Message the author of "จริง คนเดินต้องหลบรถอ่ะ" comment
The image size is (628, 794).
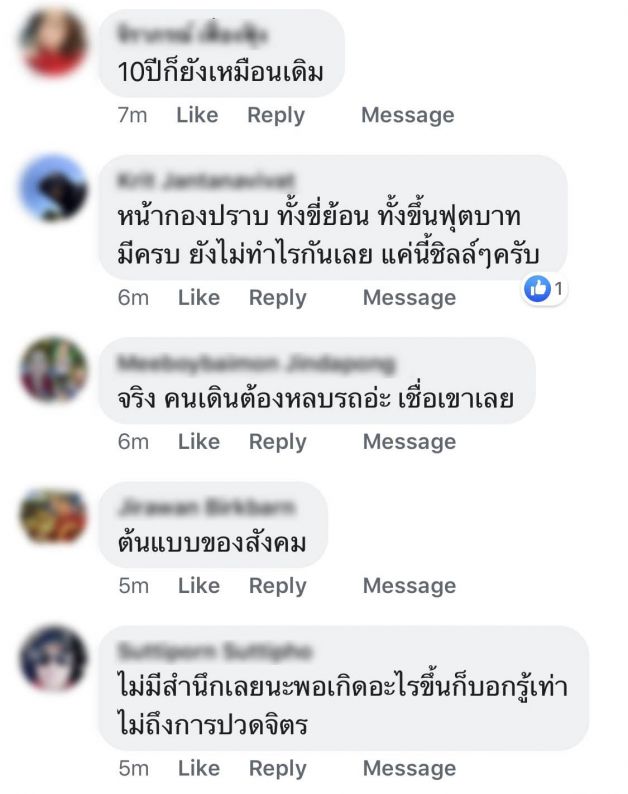pos(408,441)
